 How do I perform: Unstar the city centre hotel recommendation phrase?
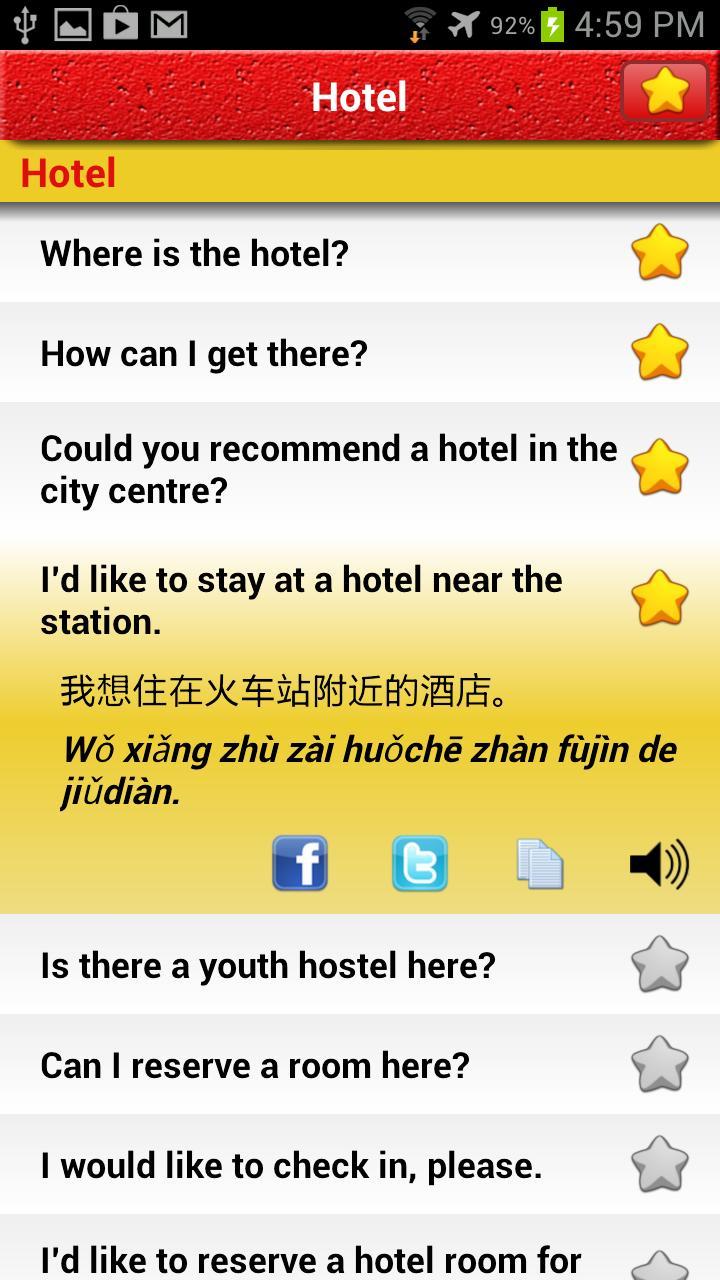coord(660,467)
